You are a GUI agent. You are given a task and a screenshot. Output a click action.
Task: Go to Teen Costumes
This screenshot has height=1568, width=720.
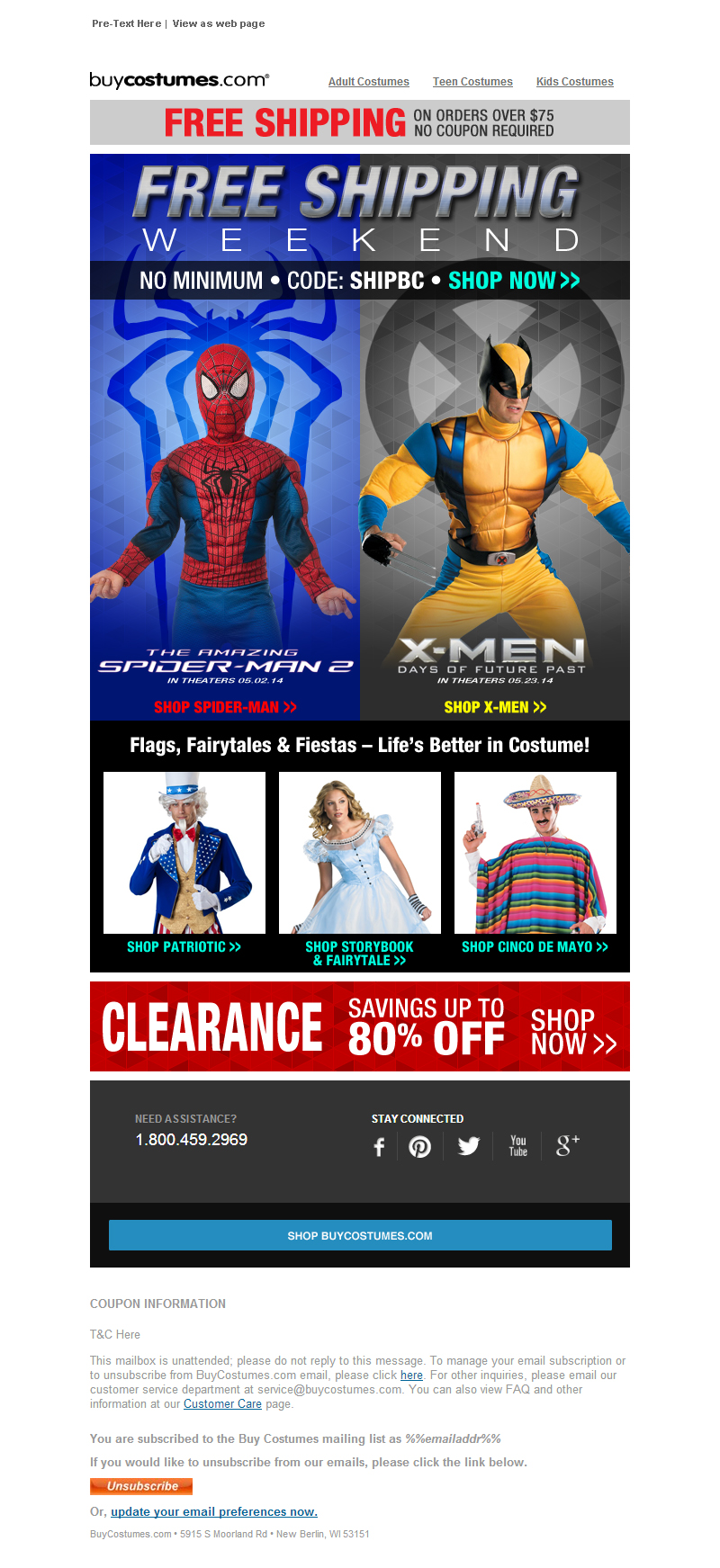click(x=472, y=82)
